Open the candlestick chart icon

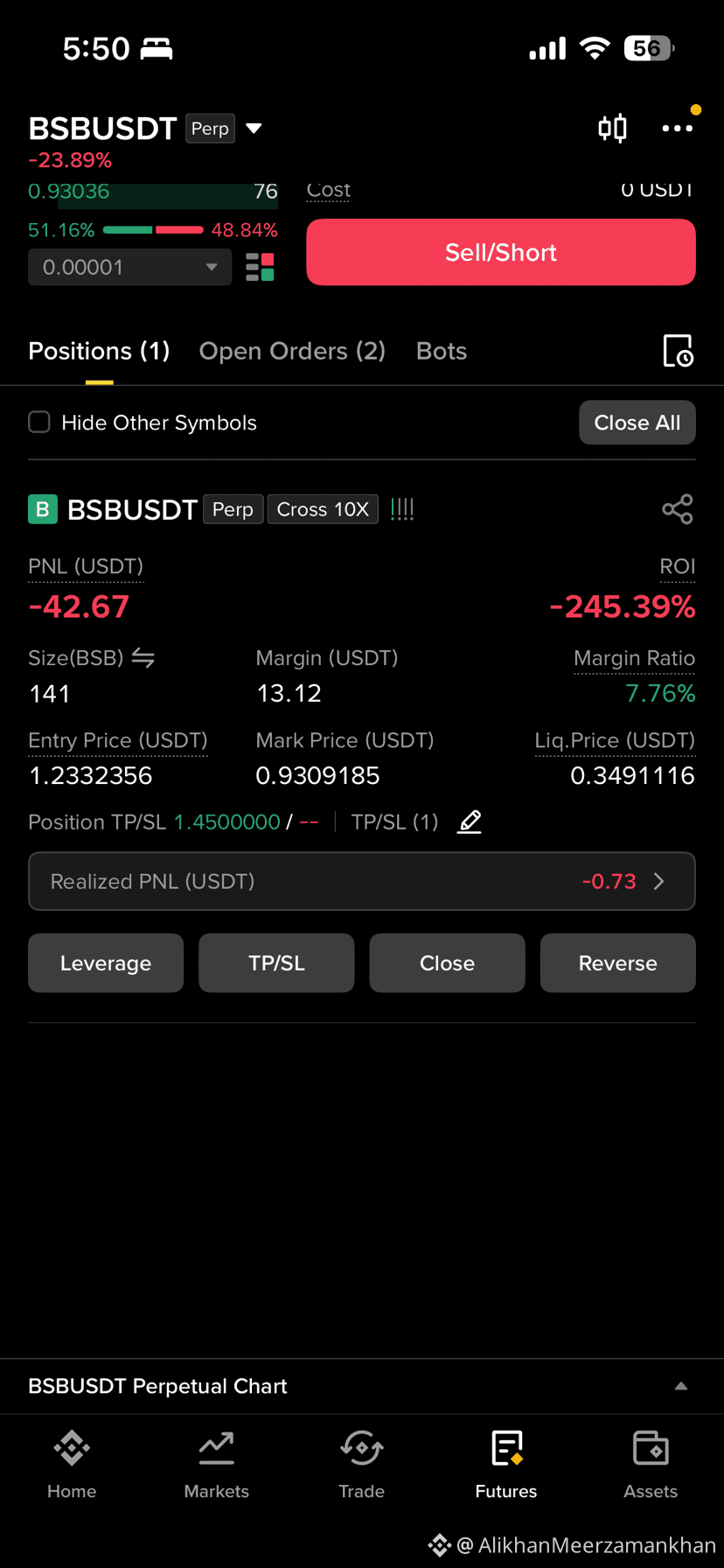[x=612, y=129]
